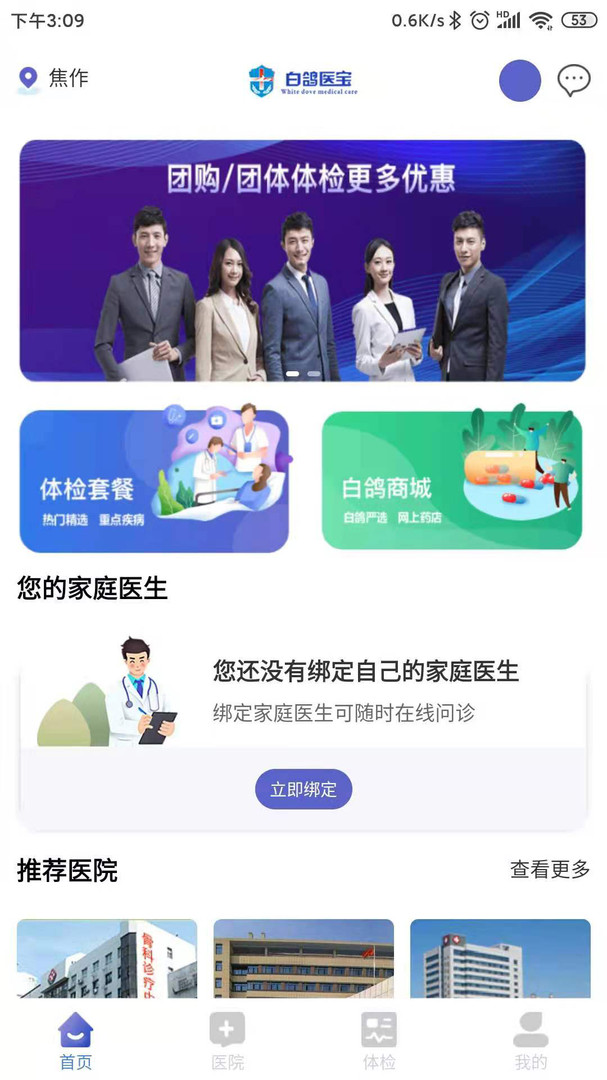Open the 团购/团体体检 promotion banner
This screenshot has height=1080, width=607.
302,260
